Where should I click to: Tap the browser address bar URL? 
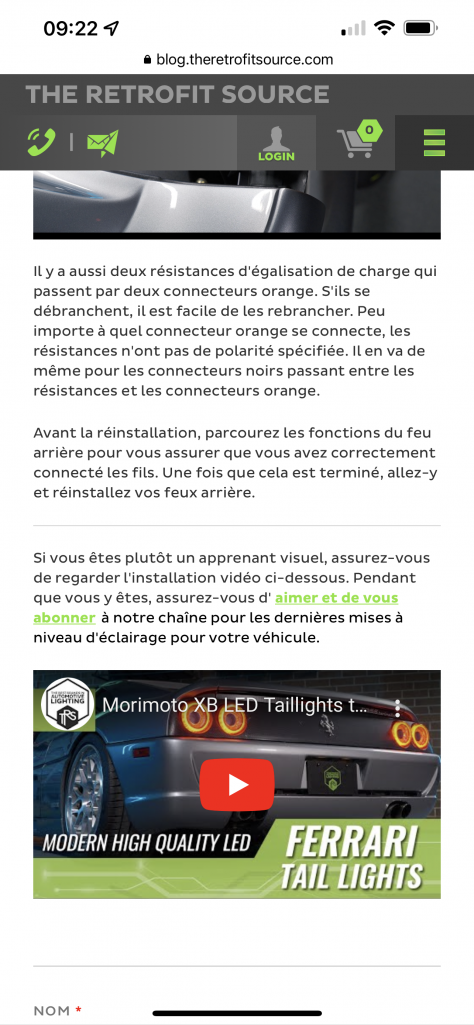[x=237, y=59]
